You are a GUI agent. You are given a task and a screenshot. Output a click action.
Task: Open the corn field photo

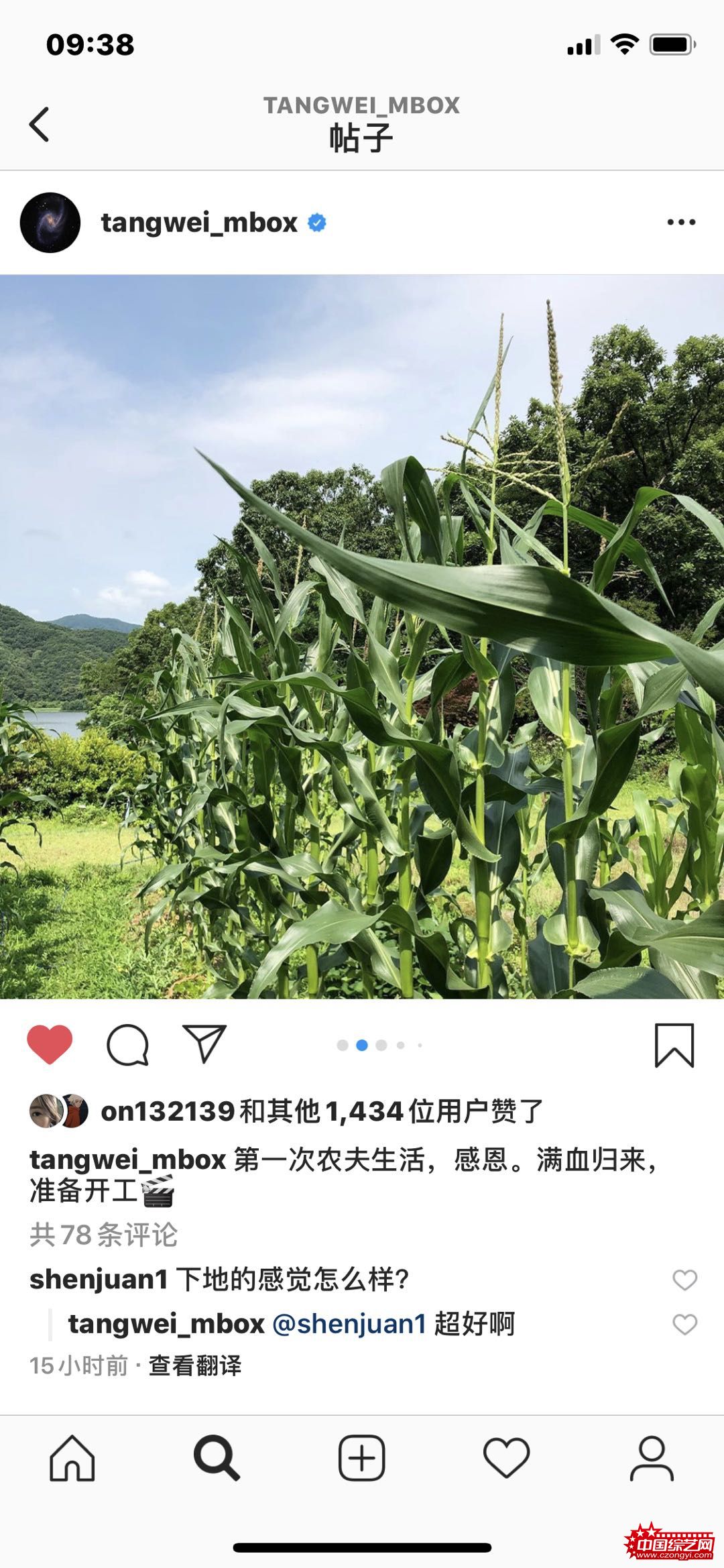coord(362,636)
